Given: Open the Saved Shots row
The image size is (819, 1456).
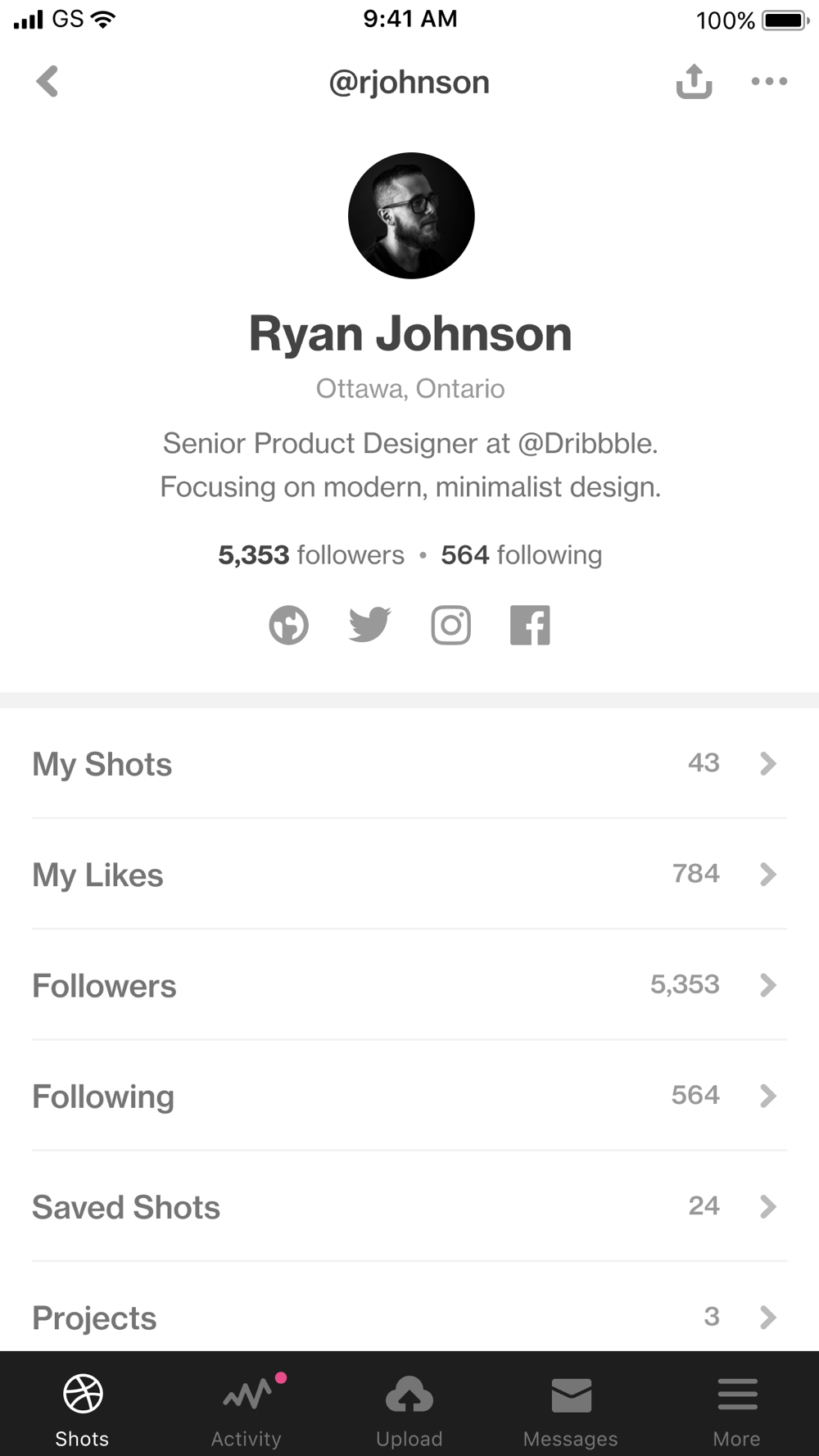Looking at the screenshot, I should tap(409, 1206).
